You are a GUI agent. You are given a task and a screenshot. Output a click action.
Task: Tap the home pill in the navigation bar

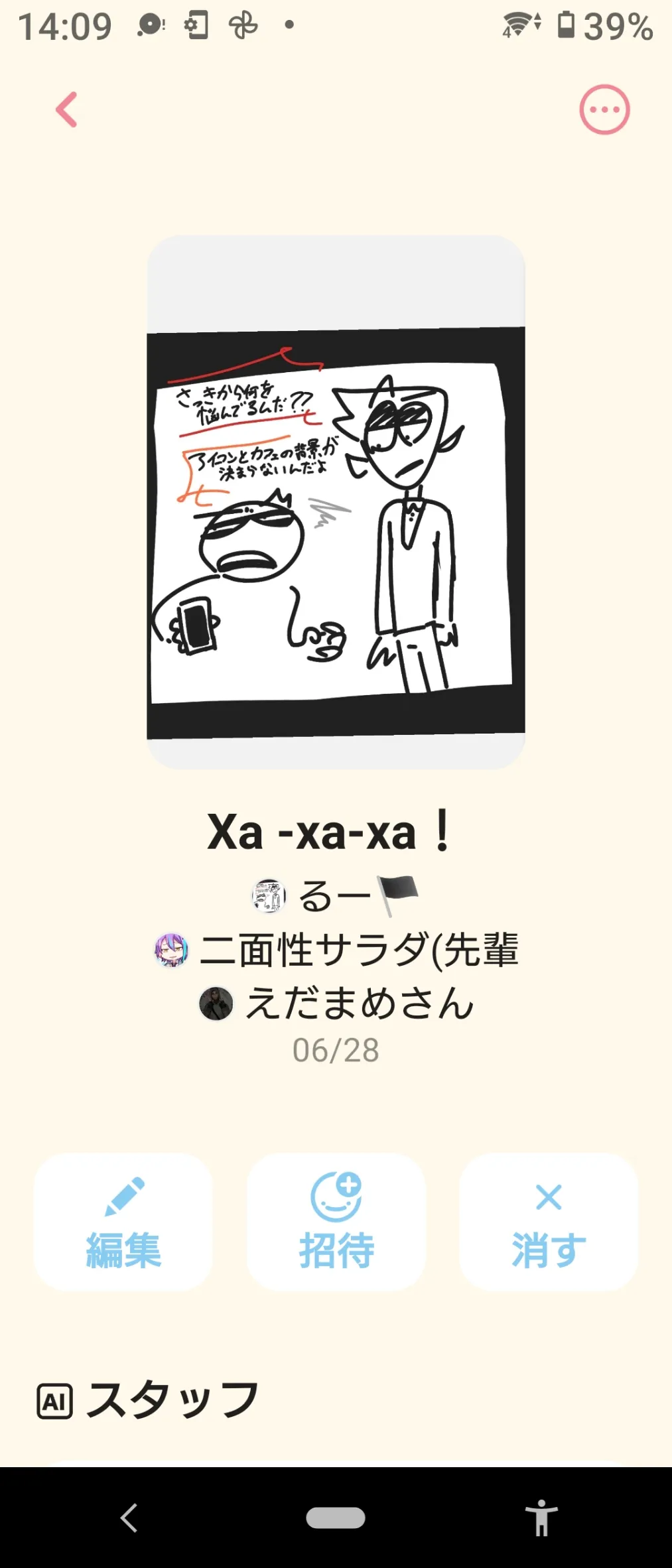click(336, 1518)
